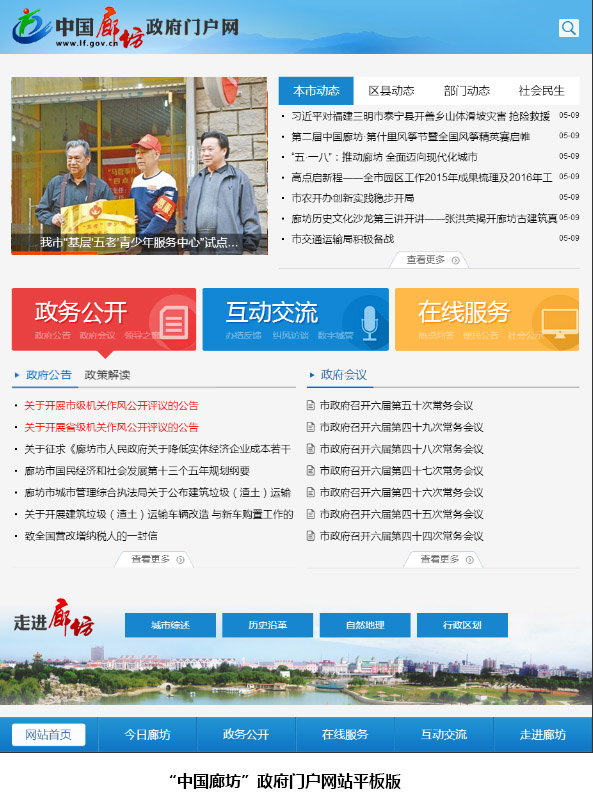Image resolution: width=593 pixels, height=800 pixels.
Task: Open the search magnifier icon
Action: [x=569, y=28]
